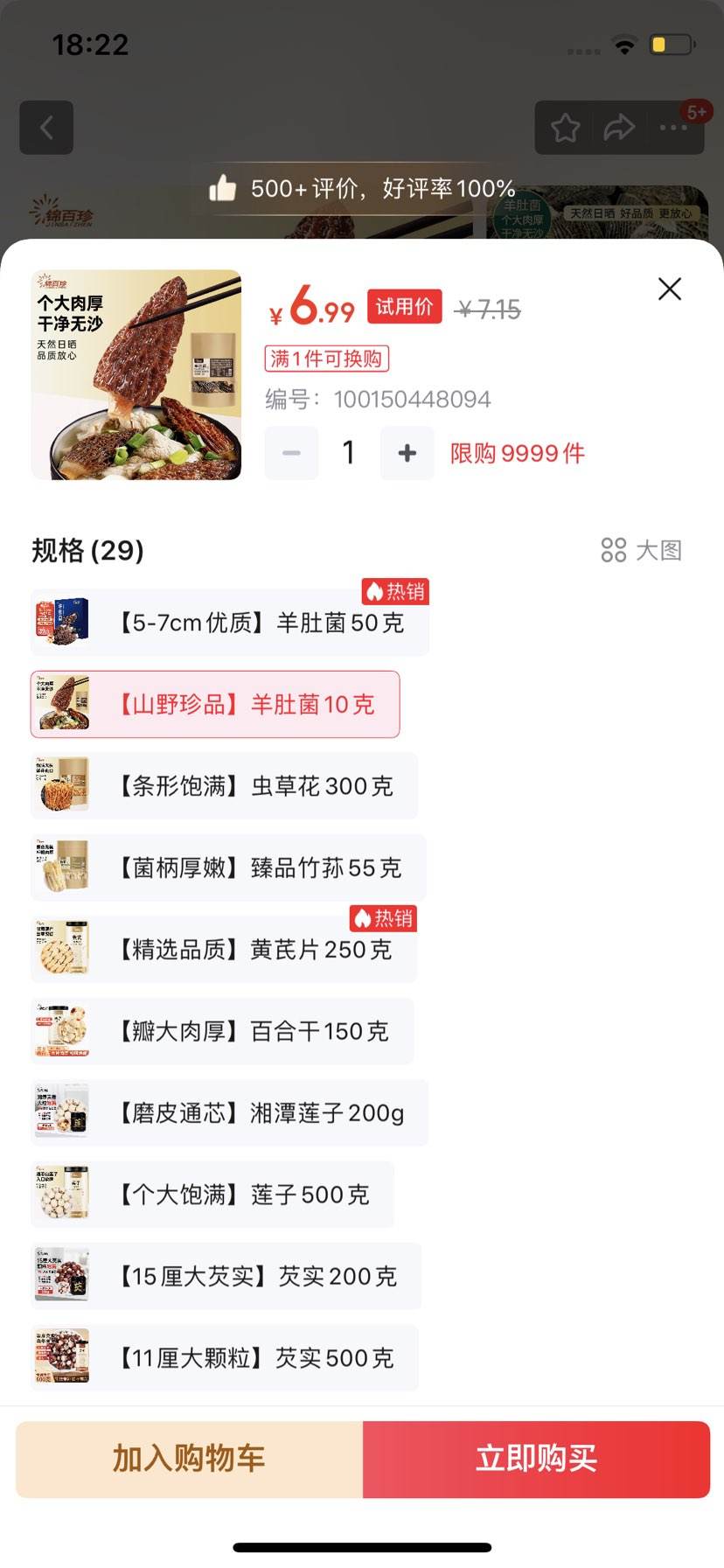
Task: Favorite this product with the star icon
Action: pyautogui.click(x=565, y=128)
